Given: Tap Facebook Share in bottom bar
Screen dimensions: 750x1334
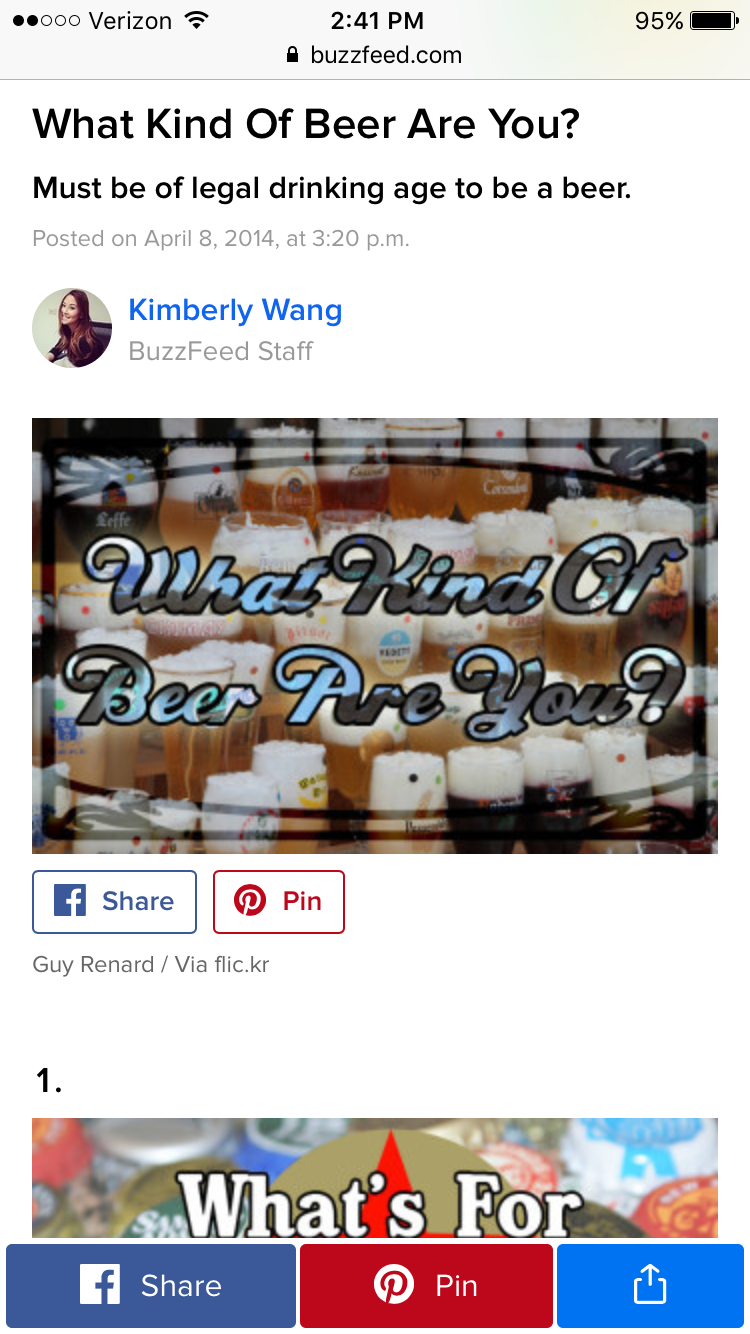Looking at the screenshot, I should click(x=151, y=1285).
